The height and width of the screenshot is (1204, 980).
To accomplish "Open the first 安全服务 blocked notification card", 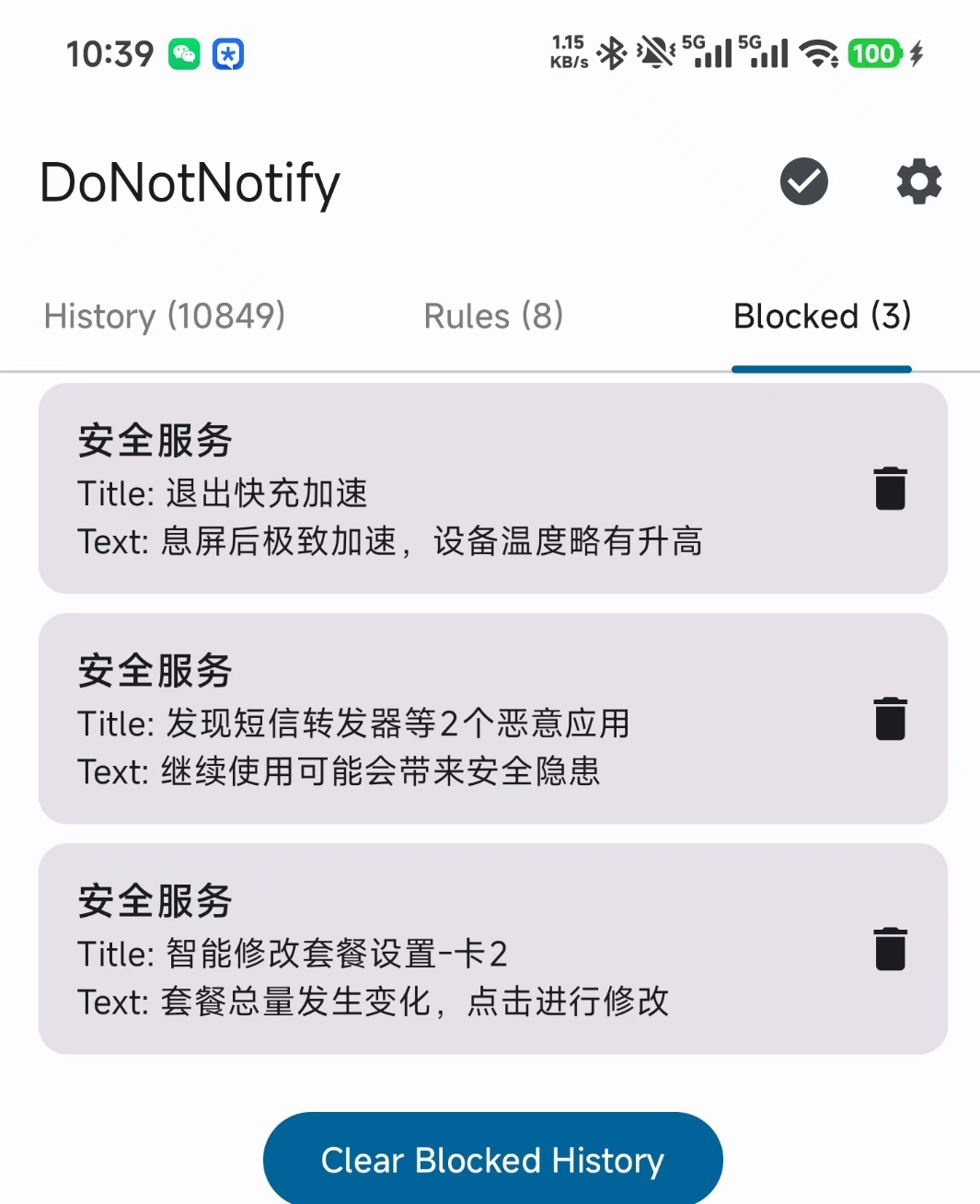I will (414, 488).
